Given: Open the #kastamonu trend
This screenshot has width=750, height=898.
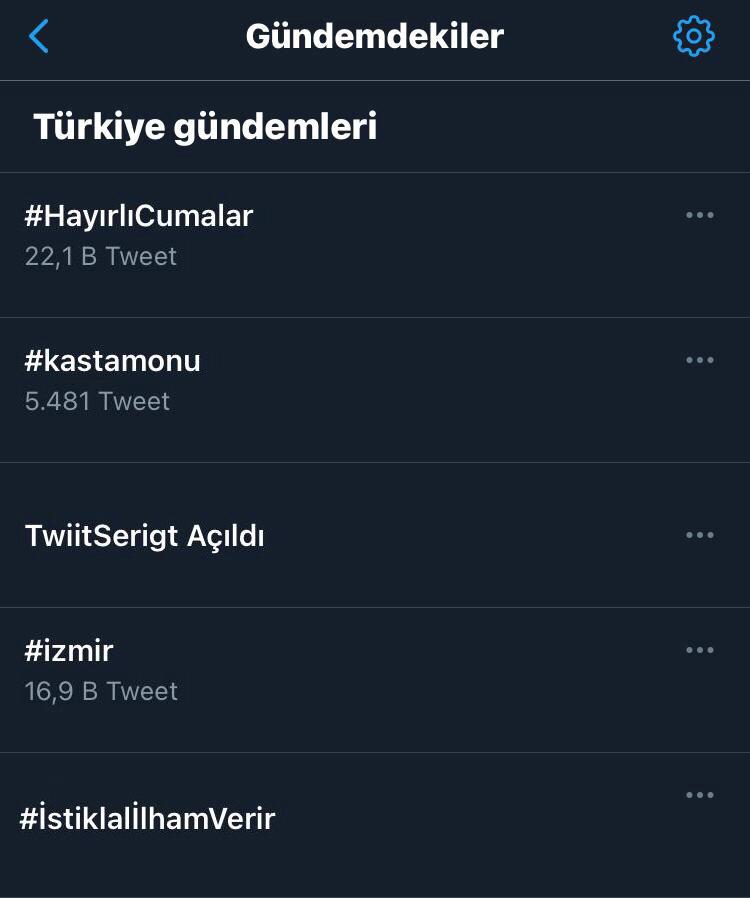Looking at the screenshot, I should click(113, 361).
